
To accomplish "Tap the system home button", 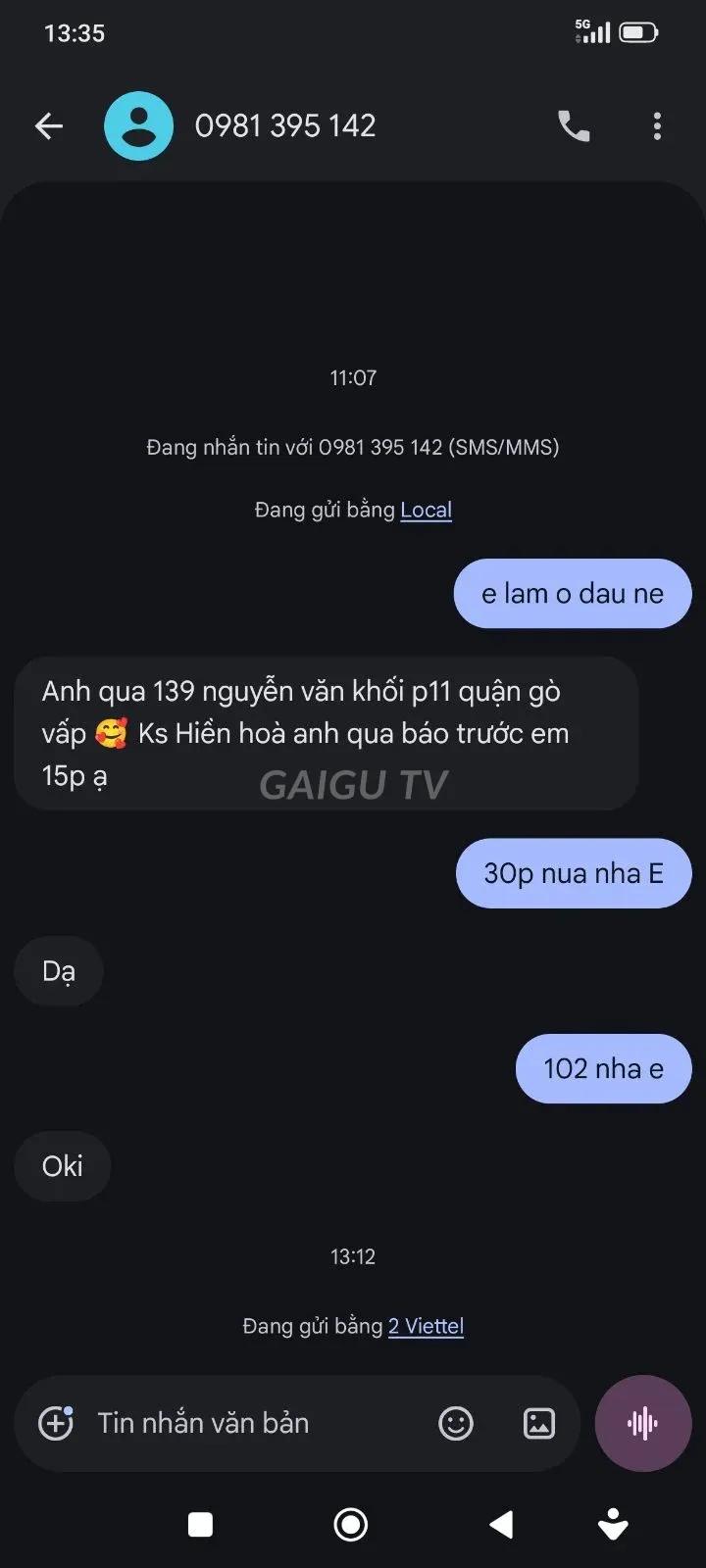I will coord(351,1525).
